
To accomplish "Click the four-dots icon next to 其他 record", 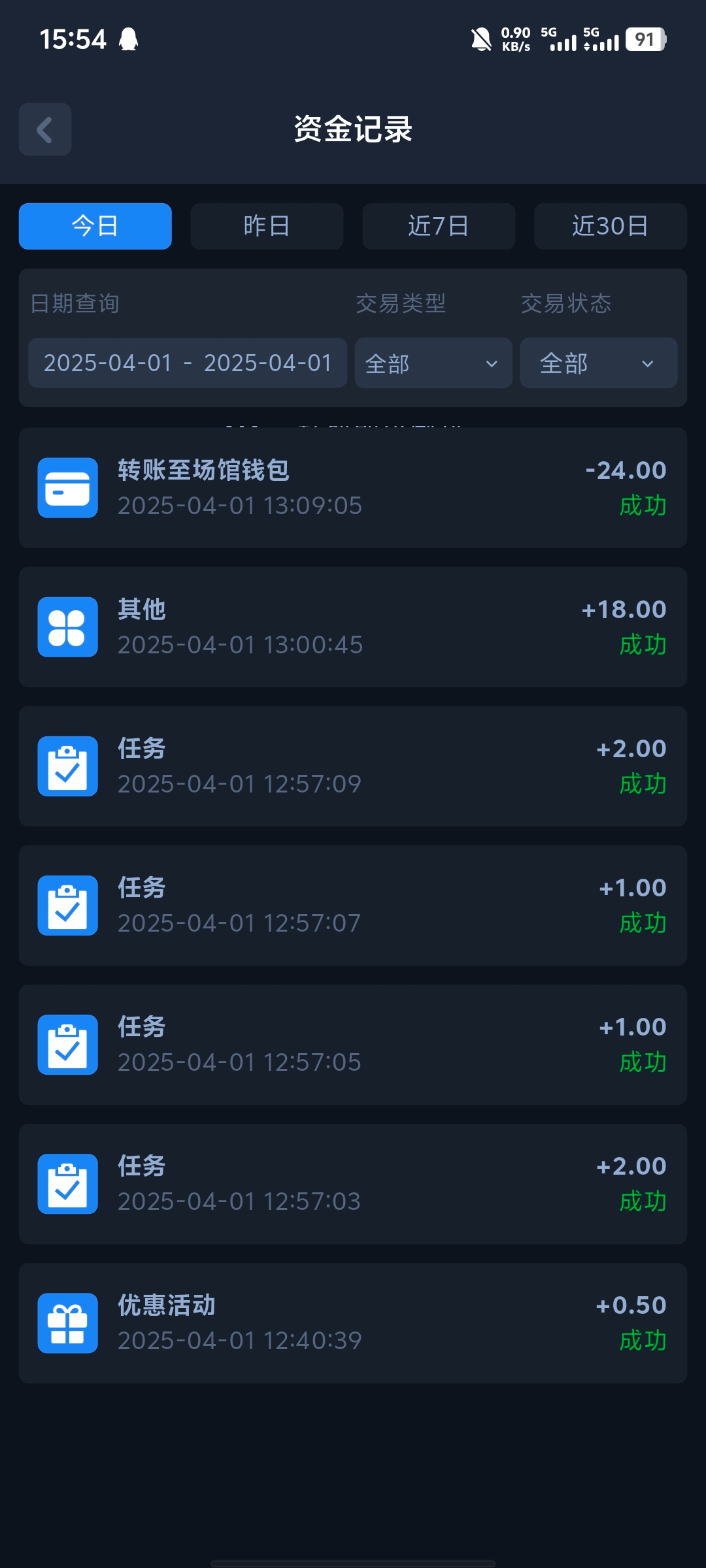I will point(67,627).
